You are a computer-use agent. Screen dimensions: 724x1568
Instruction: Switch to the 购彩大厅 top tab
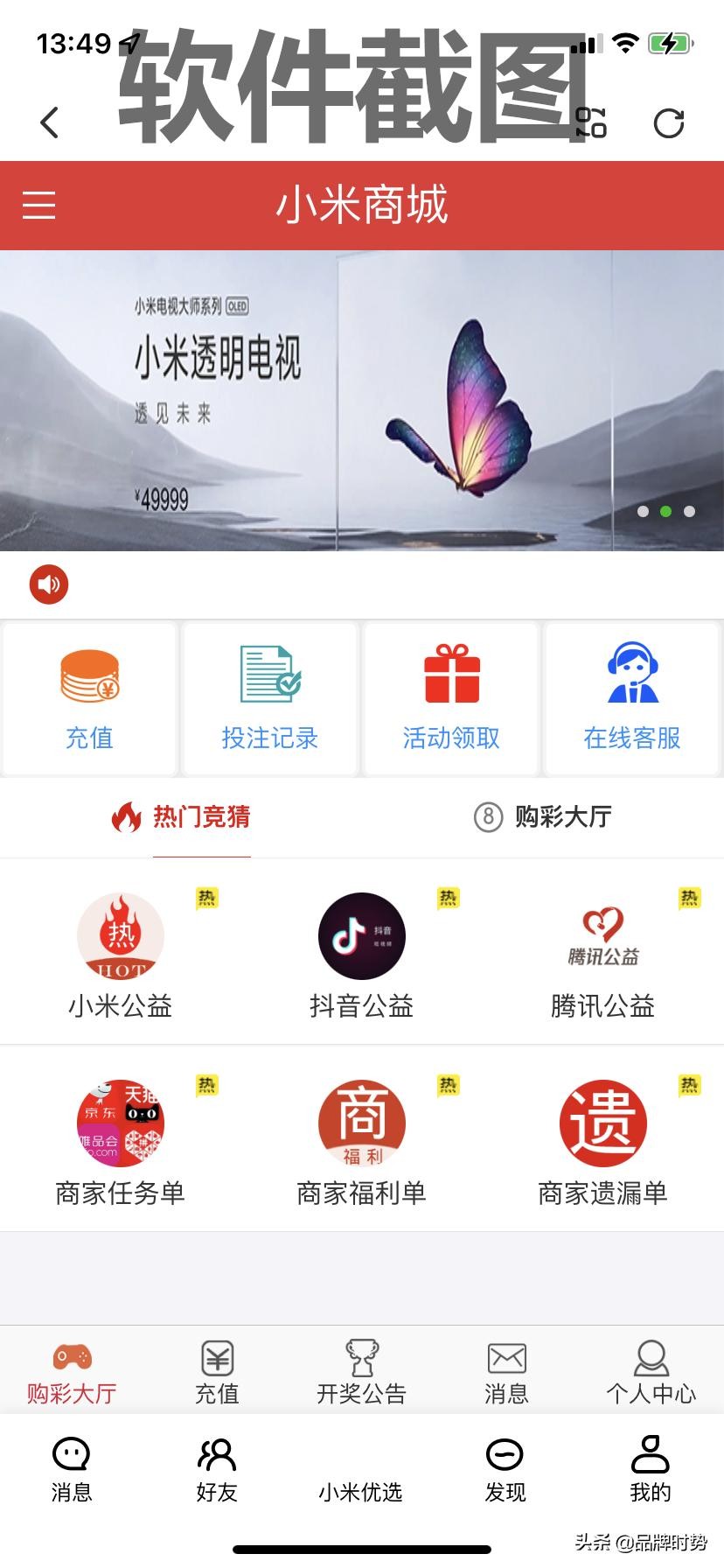tap(543, 817)
